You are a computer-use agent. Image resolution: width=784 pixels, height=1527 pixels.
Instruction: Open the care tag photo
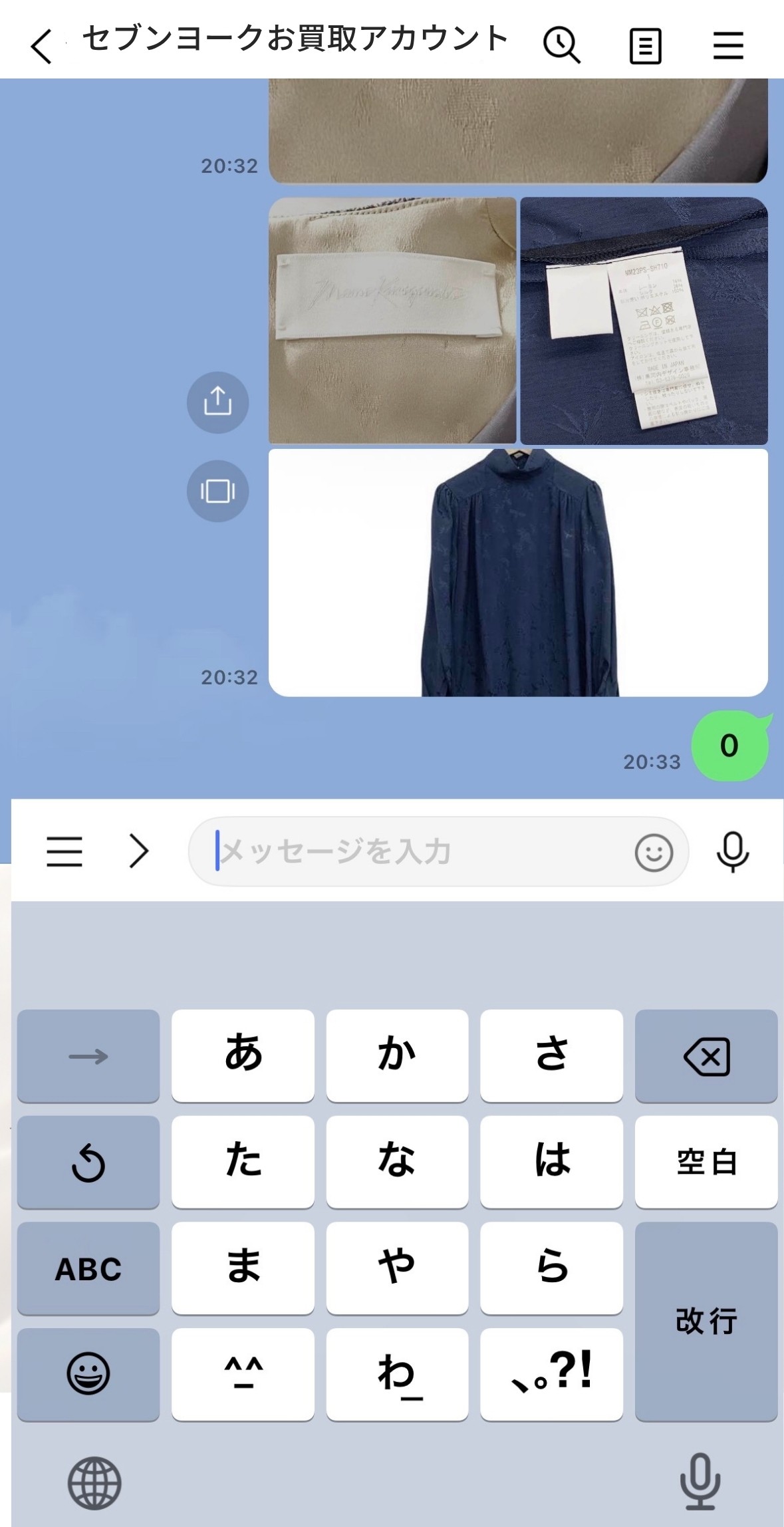coord(644,321)
